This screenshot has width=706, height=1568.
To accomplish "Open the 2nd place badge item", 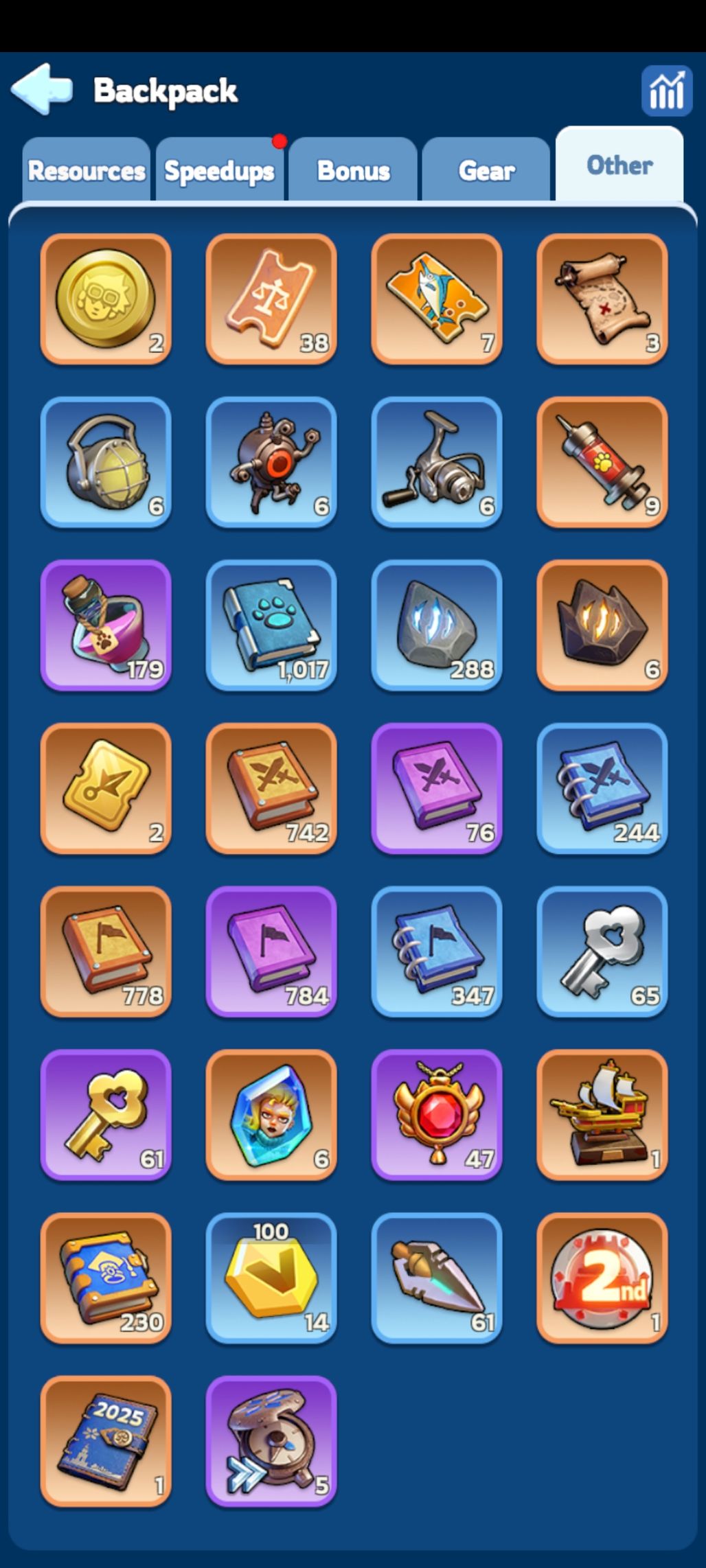I will coord(602,1277).
